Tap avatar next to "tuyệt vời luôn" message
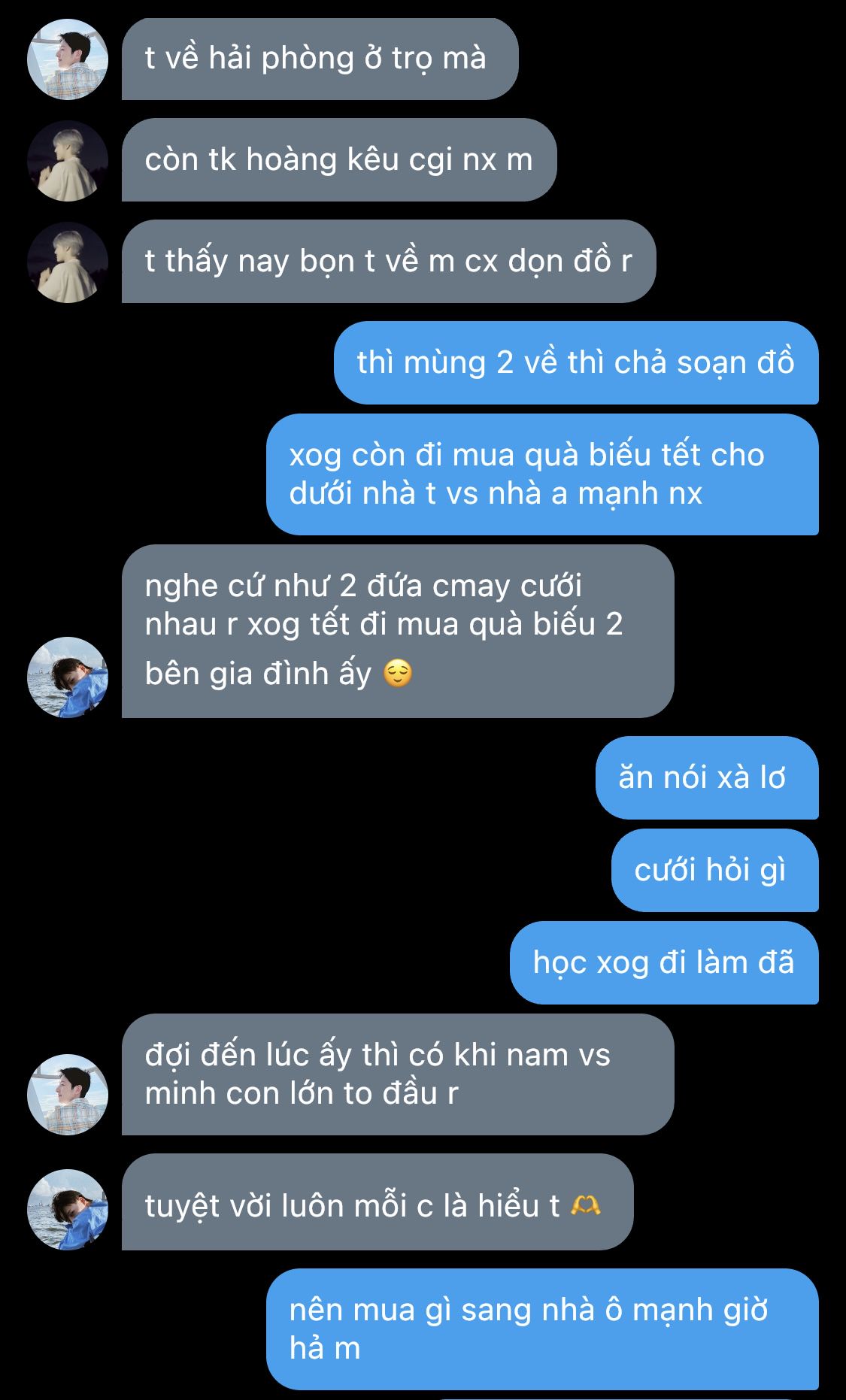This screenshot has width=846, height=1400. 68,1209
